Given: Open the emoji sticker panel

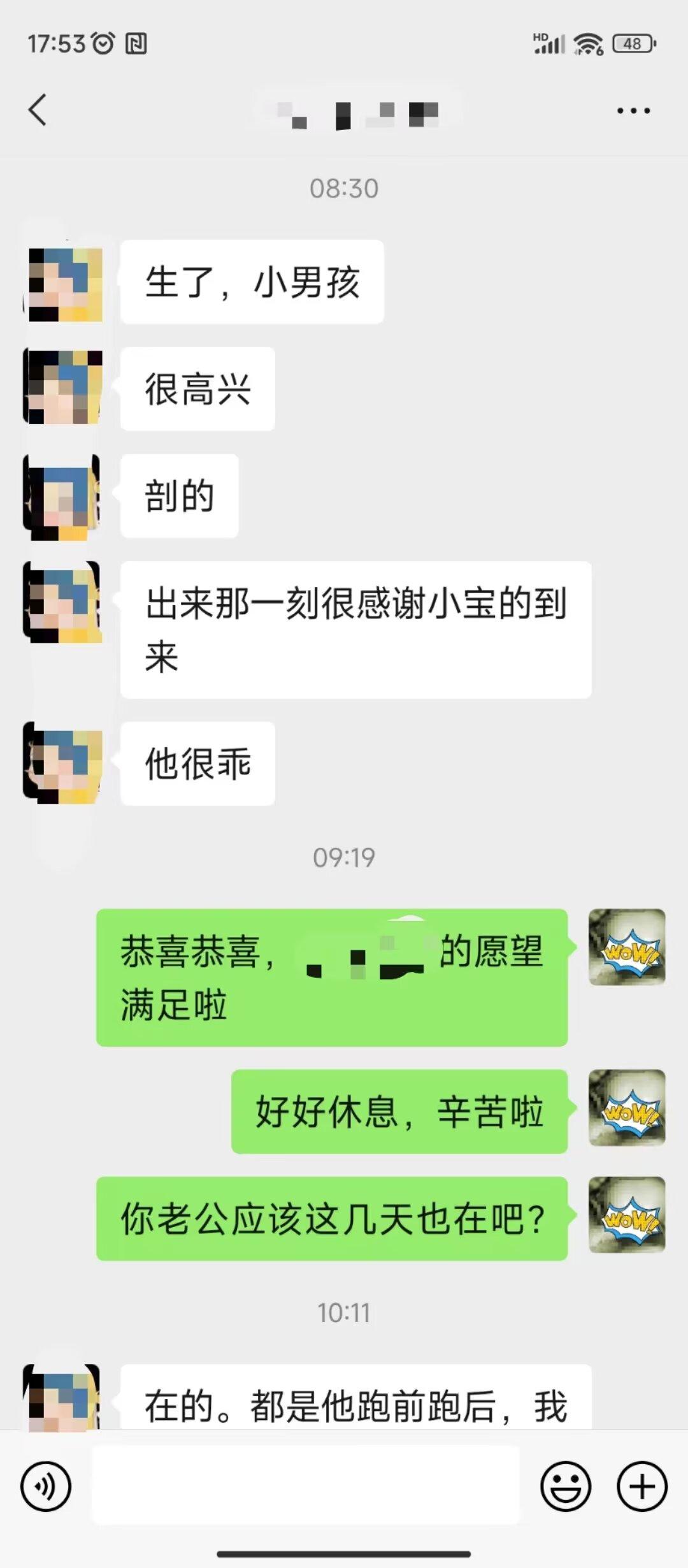Looking at the screenshot, I should click(x=566, y=1486).
